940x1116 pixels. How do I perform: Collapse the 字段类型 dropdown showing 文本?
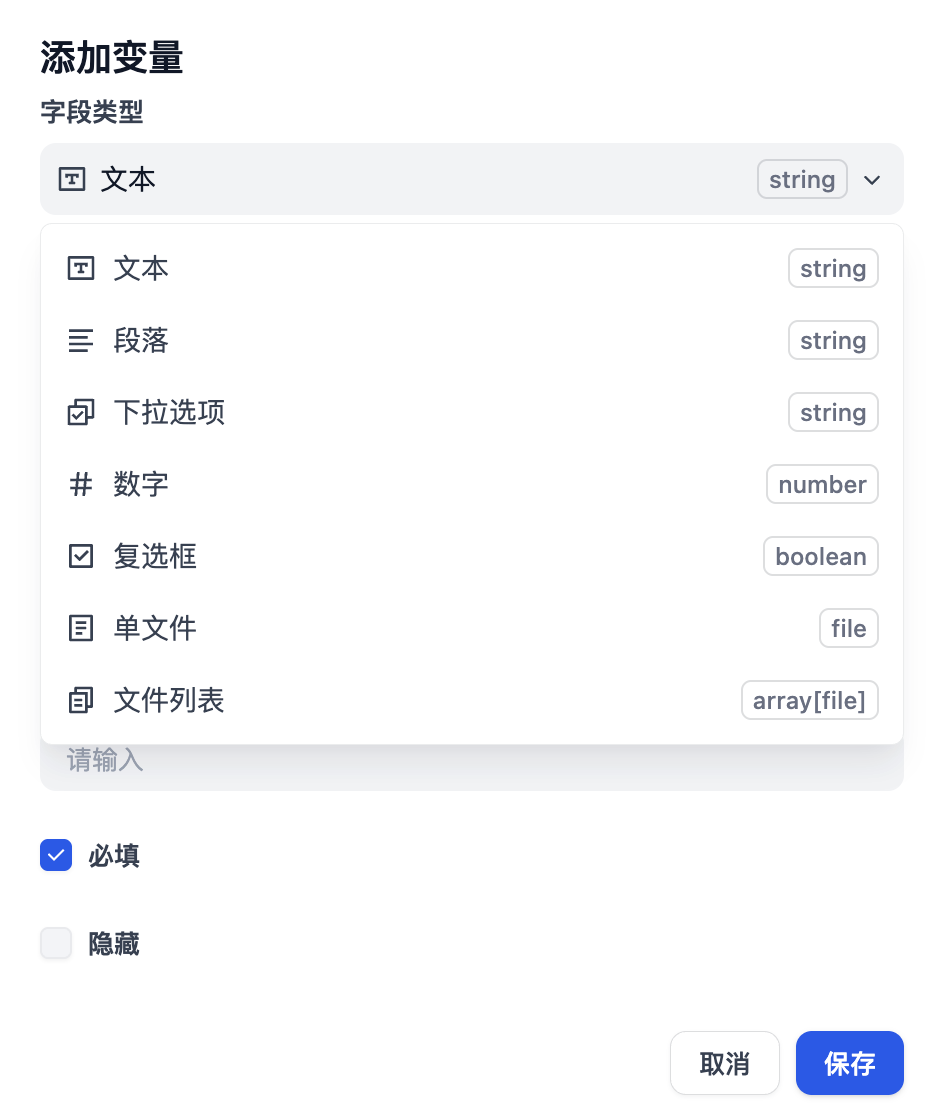471,180
